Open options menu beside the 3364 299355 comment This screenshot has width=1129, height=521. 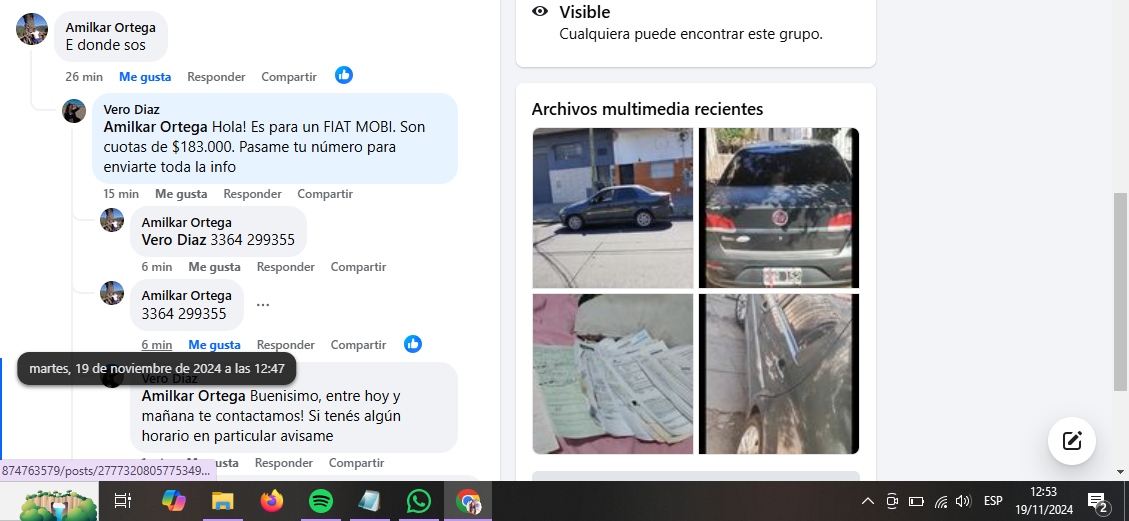(263, 305)
